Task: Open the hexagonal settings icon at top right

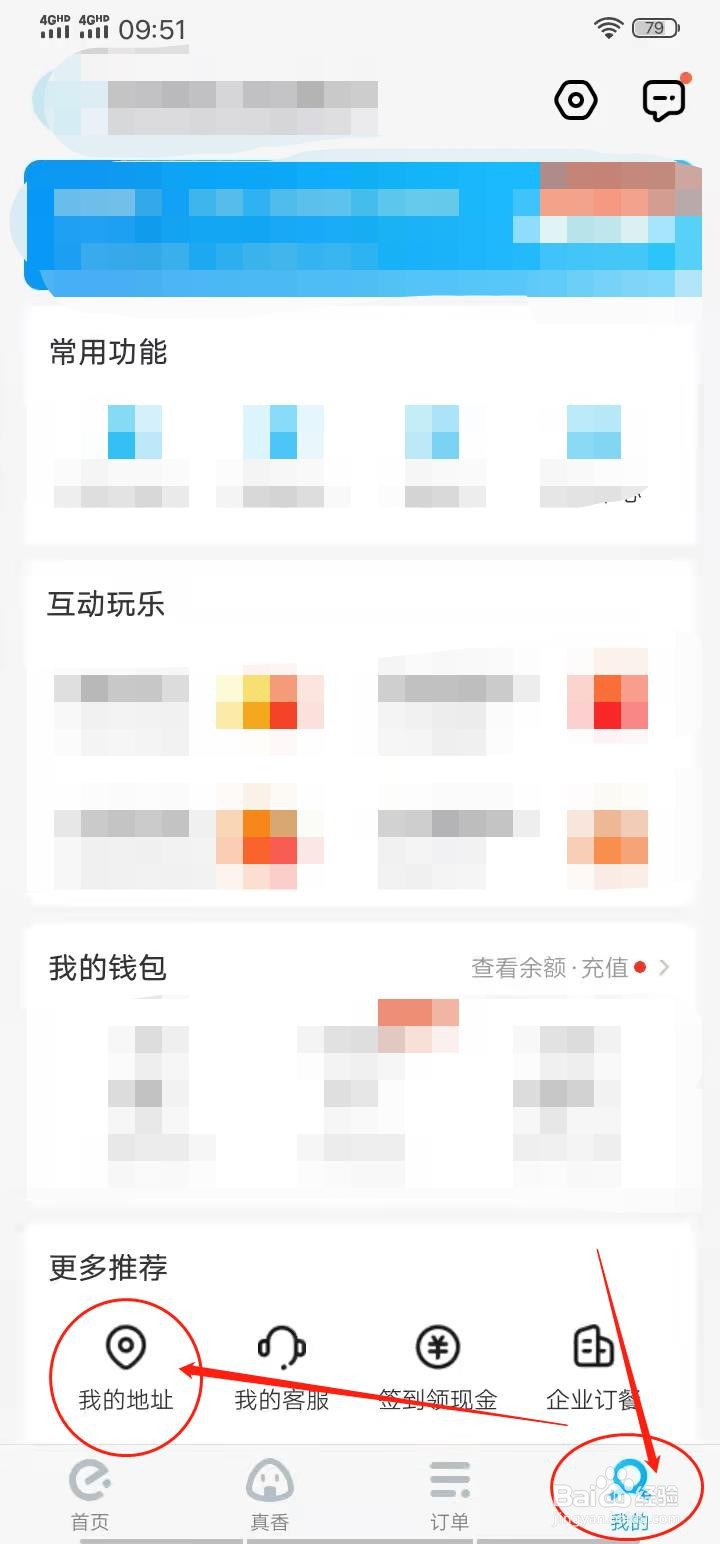Action: pyautogui.click(x=576, y=99)
